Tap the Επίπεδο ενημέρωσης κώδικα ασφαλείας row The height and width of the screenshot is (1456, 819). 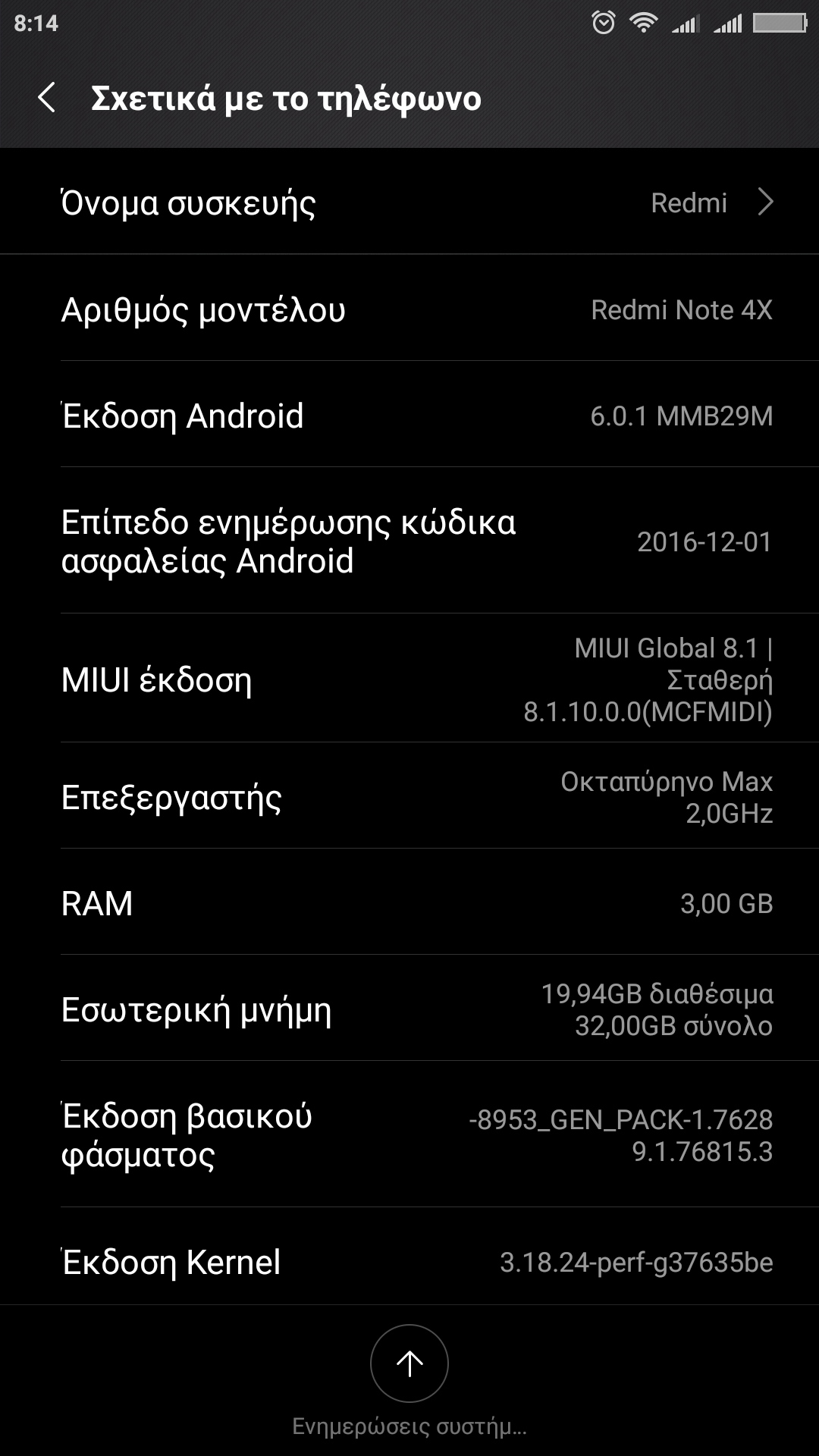click(x=409, y=541)
